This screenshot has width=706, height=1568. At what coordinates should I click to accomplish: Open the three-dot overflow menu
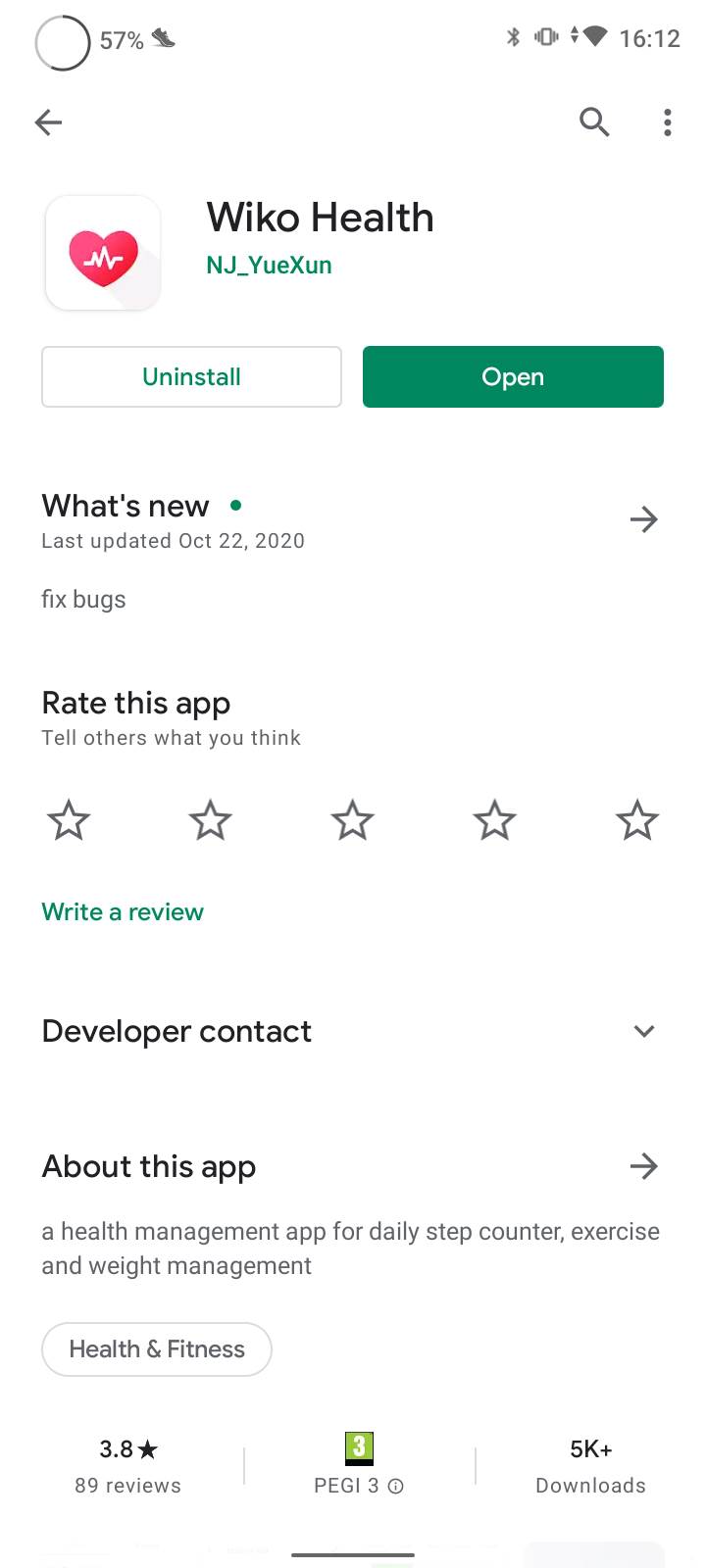pyautogui.click(x=667, y=122)
